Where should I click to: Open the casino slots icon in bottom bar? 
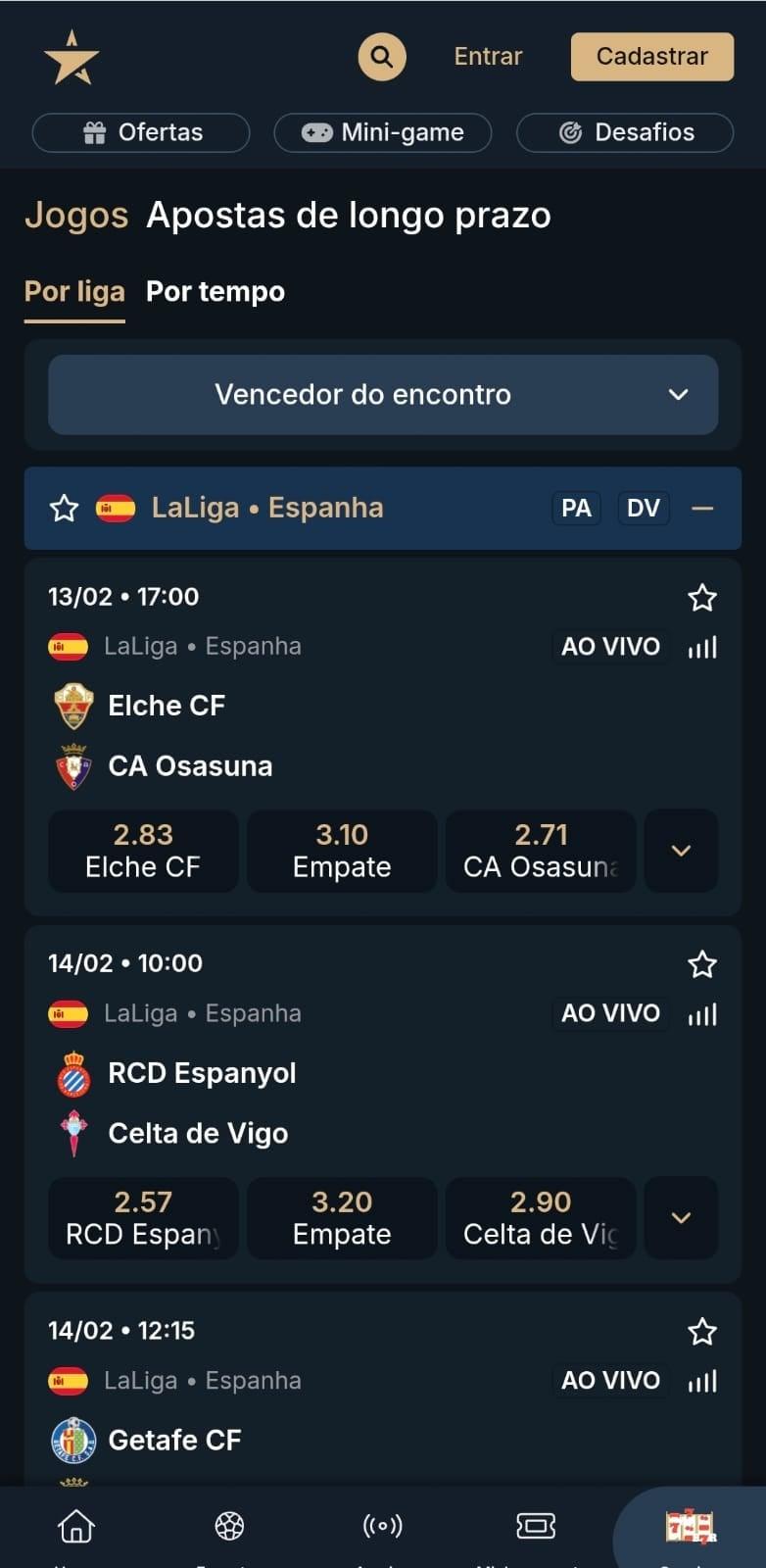[689, 1526]
